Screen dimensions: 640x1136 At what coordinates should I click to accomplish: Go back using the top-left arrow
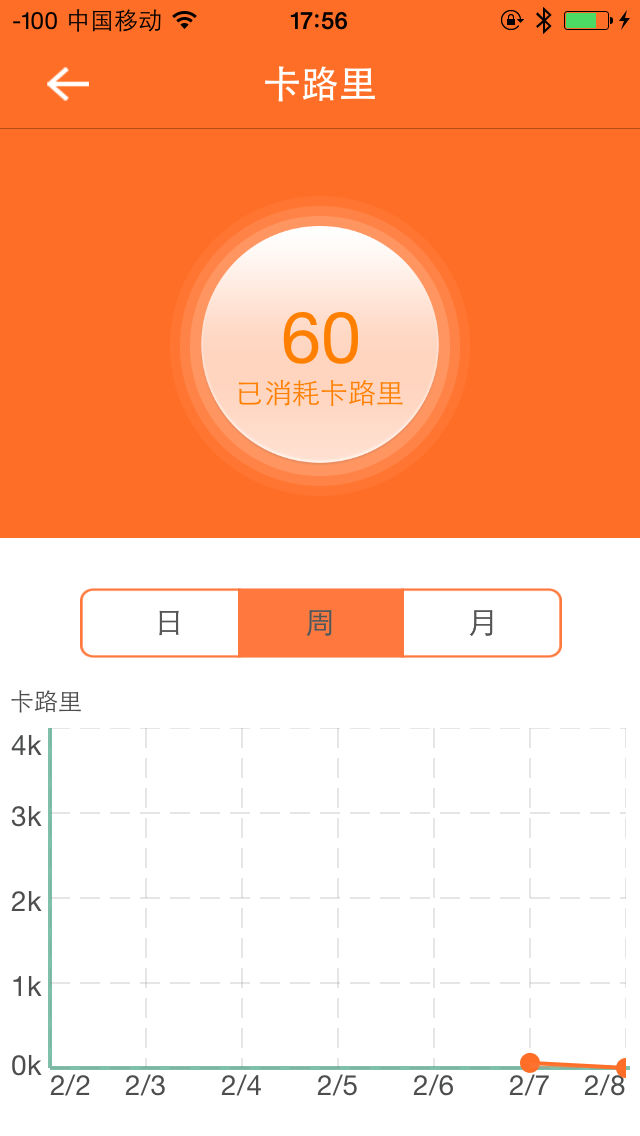coord(67,84)
